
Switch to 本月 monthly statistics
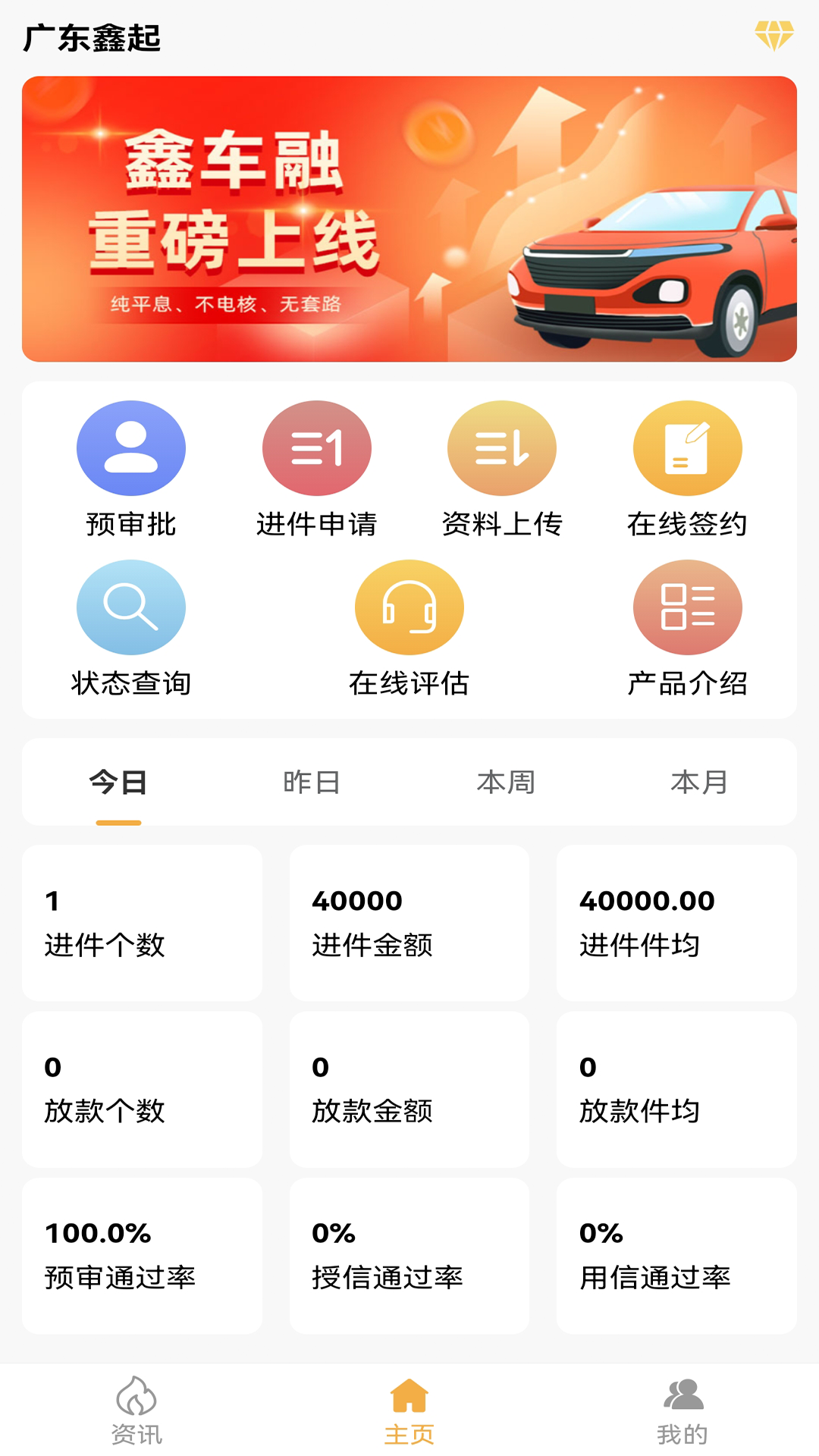pos(699,782)
